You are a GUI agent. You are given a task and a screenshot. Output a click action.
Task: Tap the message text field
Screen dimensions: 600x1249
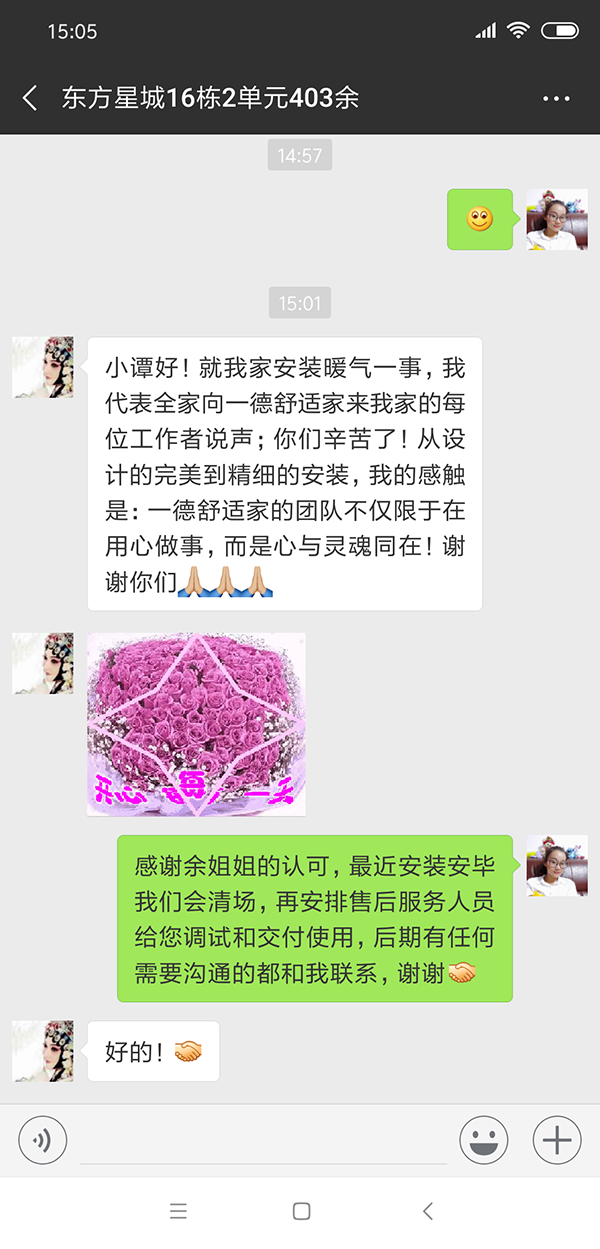point(262,1140)
